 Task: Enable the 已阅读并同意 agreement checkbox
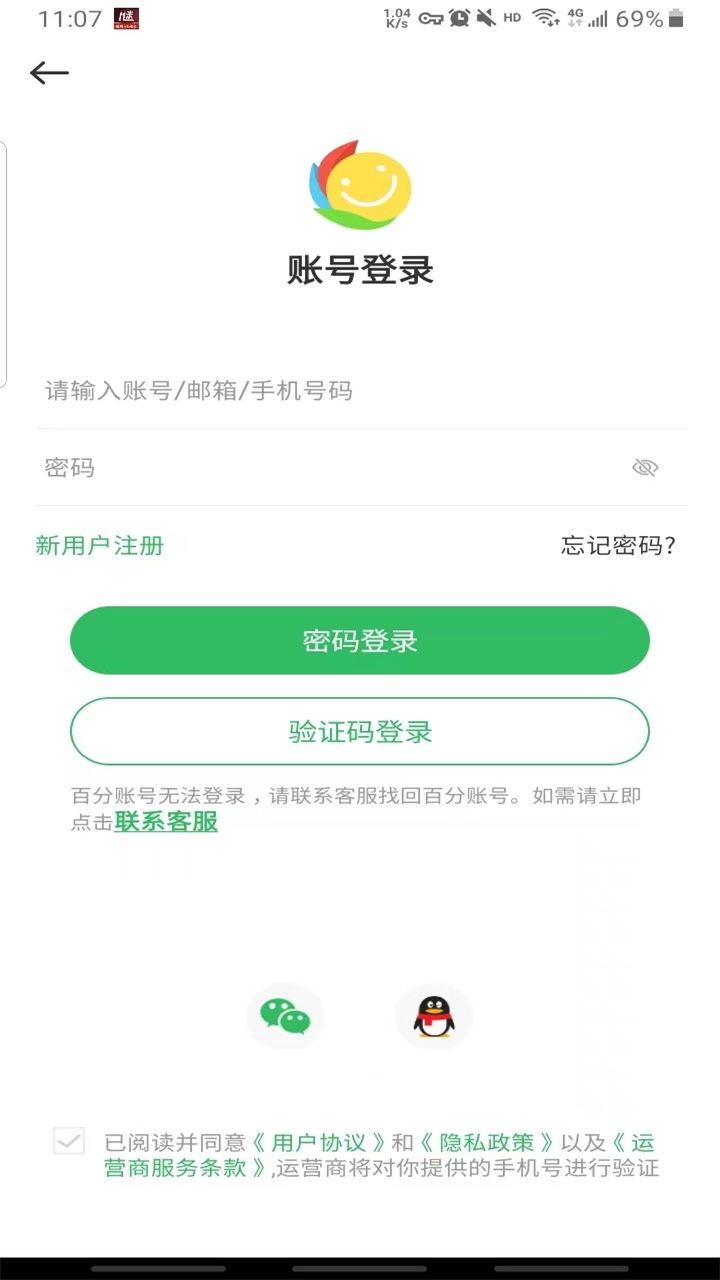pyautogui.click(x=69, y=1141)
